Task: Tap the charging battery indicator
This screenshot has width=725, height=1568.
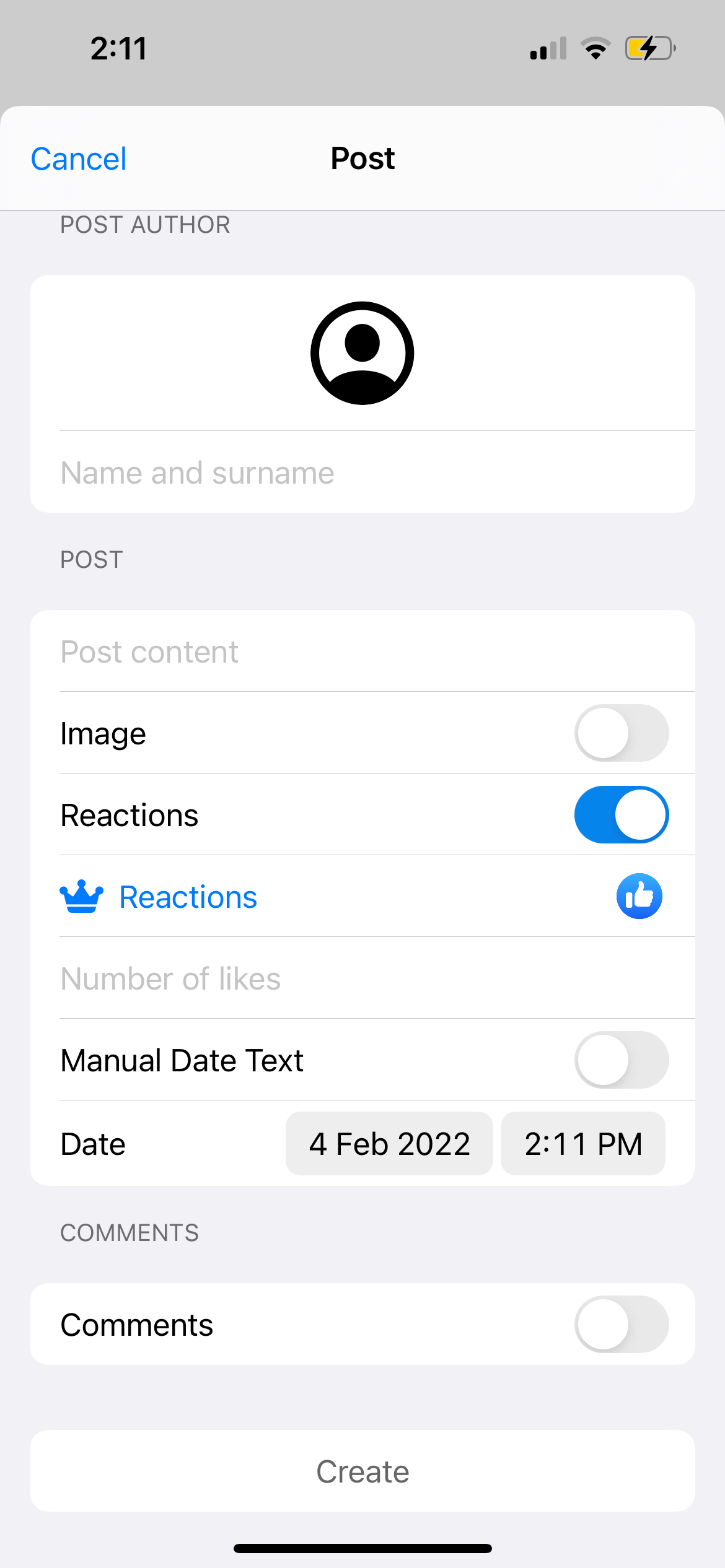Action: [x=647, y=49]
